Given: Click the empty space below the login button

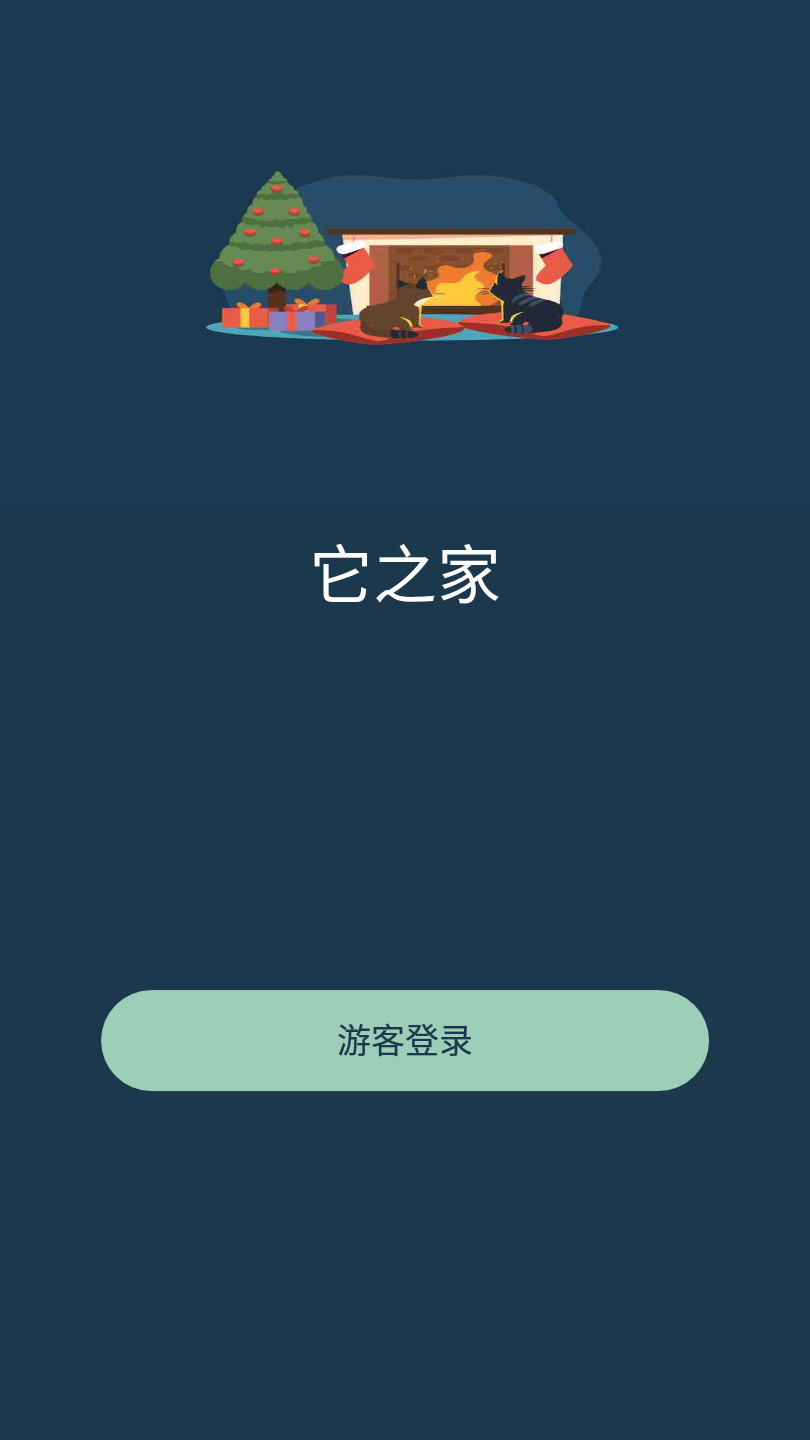Looking at the screenshot, I should (405, 1250).
